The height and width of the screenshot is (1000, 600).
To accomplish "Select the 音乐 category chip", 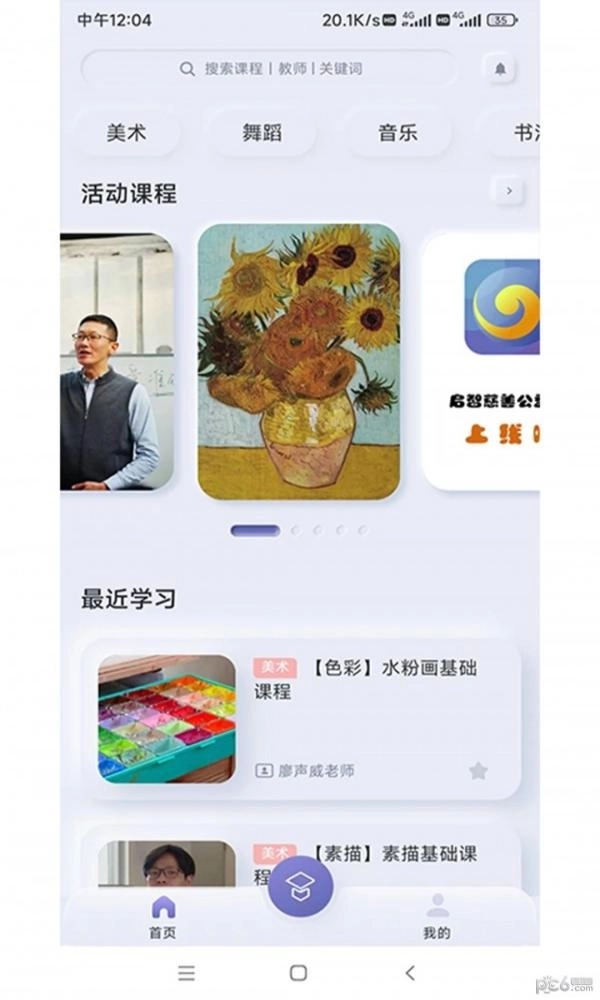I will pos(397,133).
